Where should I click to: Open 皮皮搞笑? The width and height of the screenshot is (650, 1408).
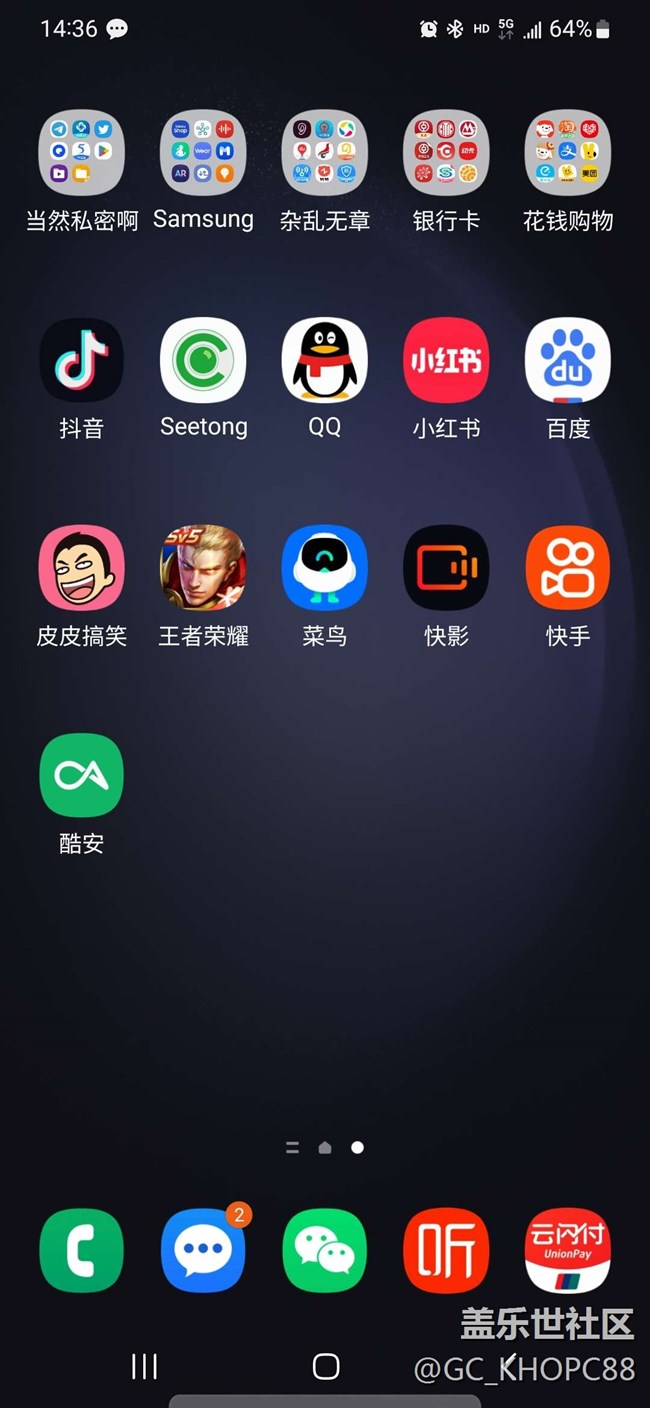[81, 568]
